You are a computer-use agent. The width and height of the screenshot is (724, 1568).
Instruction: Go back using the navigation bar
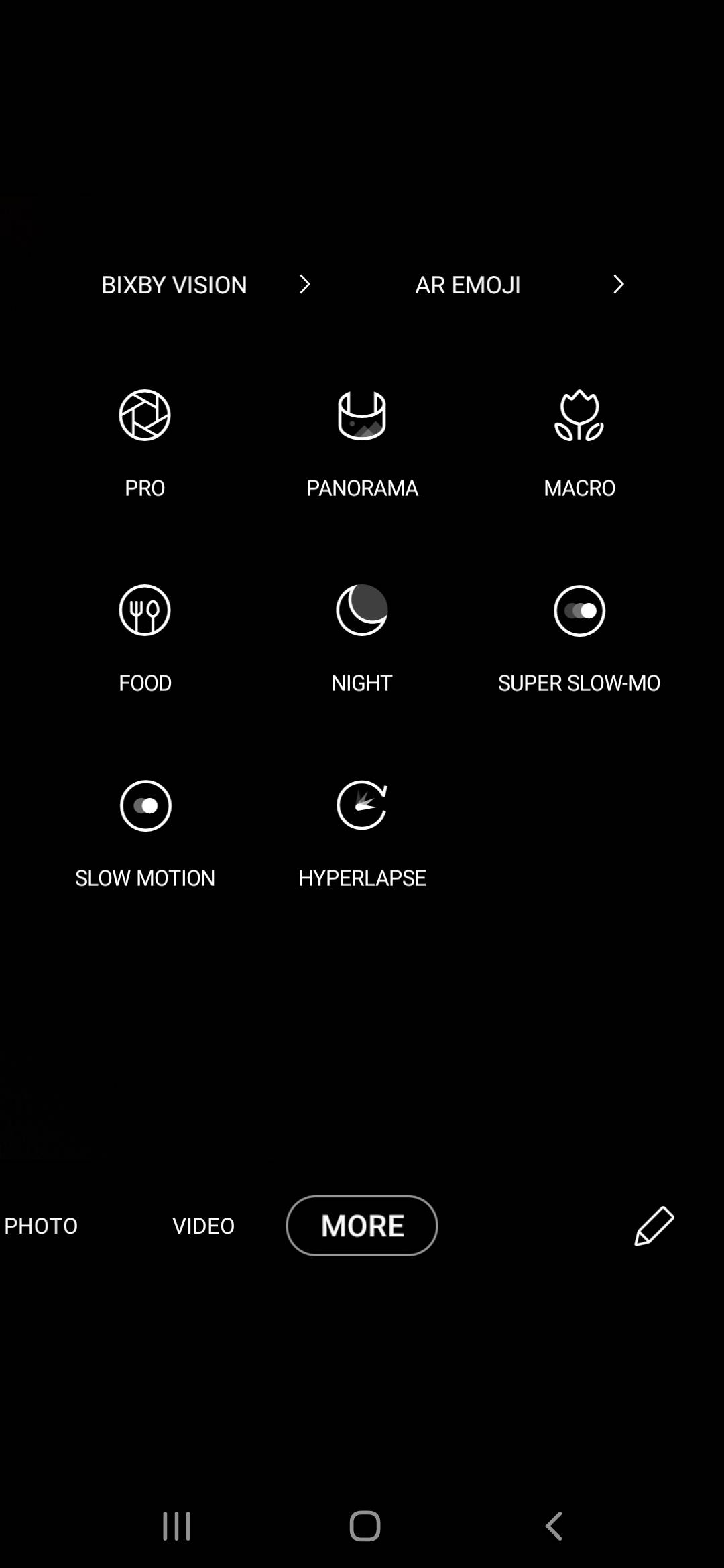point(554,1526)
